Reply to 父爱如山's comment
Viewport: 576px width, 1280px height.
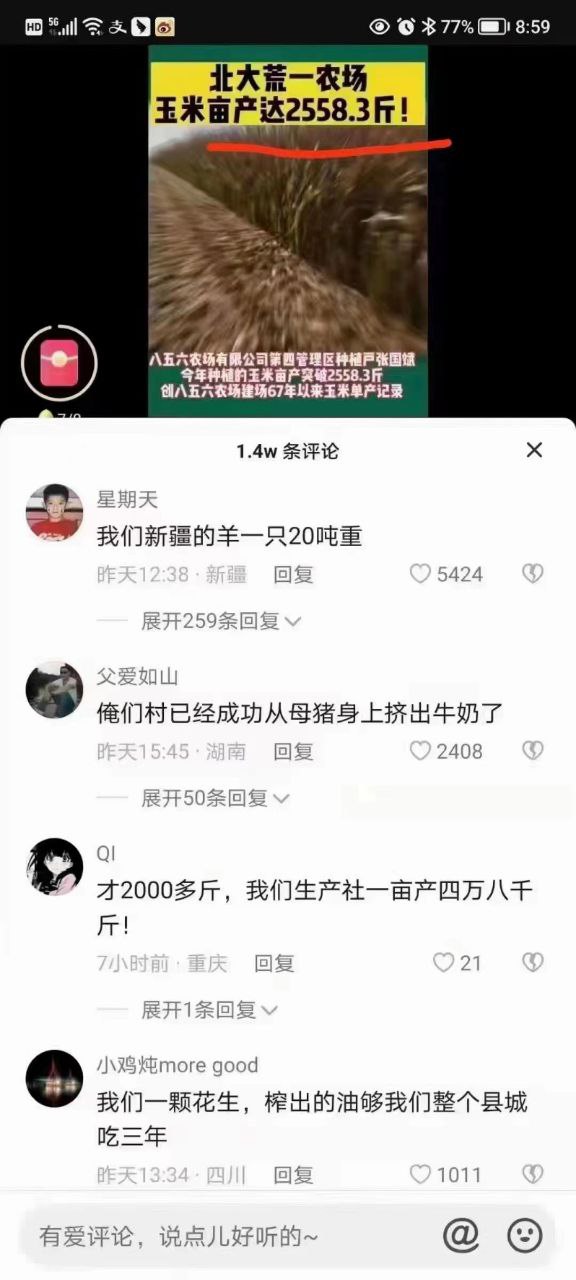click(294, 751)
